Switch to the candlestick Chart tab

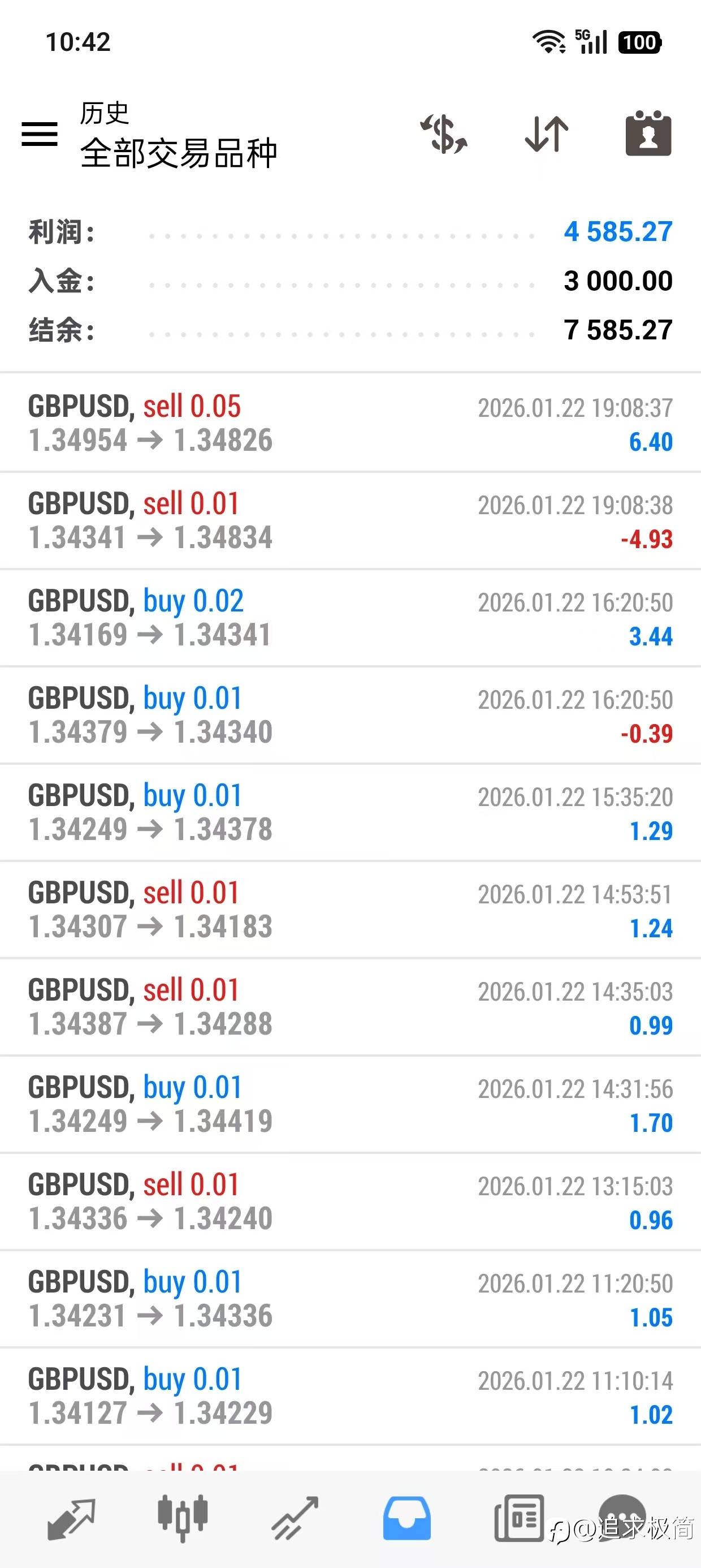(x=183, y=1520)
